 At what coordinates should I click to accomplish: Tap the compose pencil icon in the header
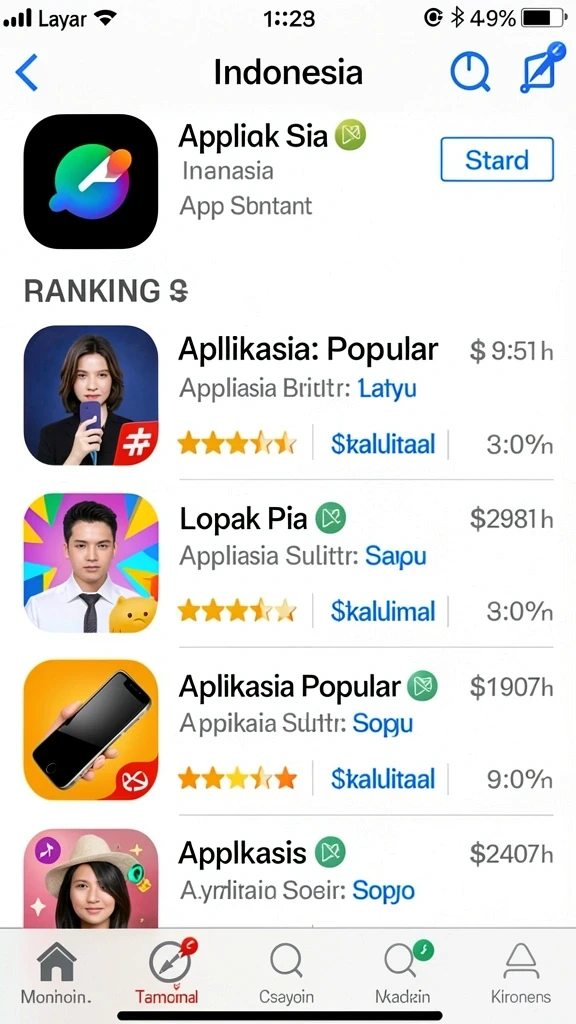(x=541, y=67)
